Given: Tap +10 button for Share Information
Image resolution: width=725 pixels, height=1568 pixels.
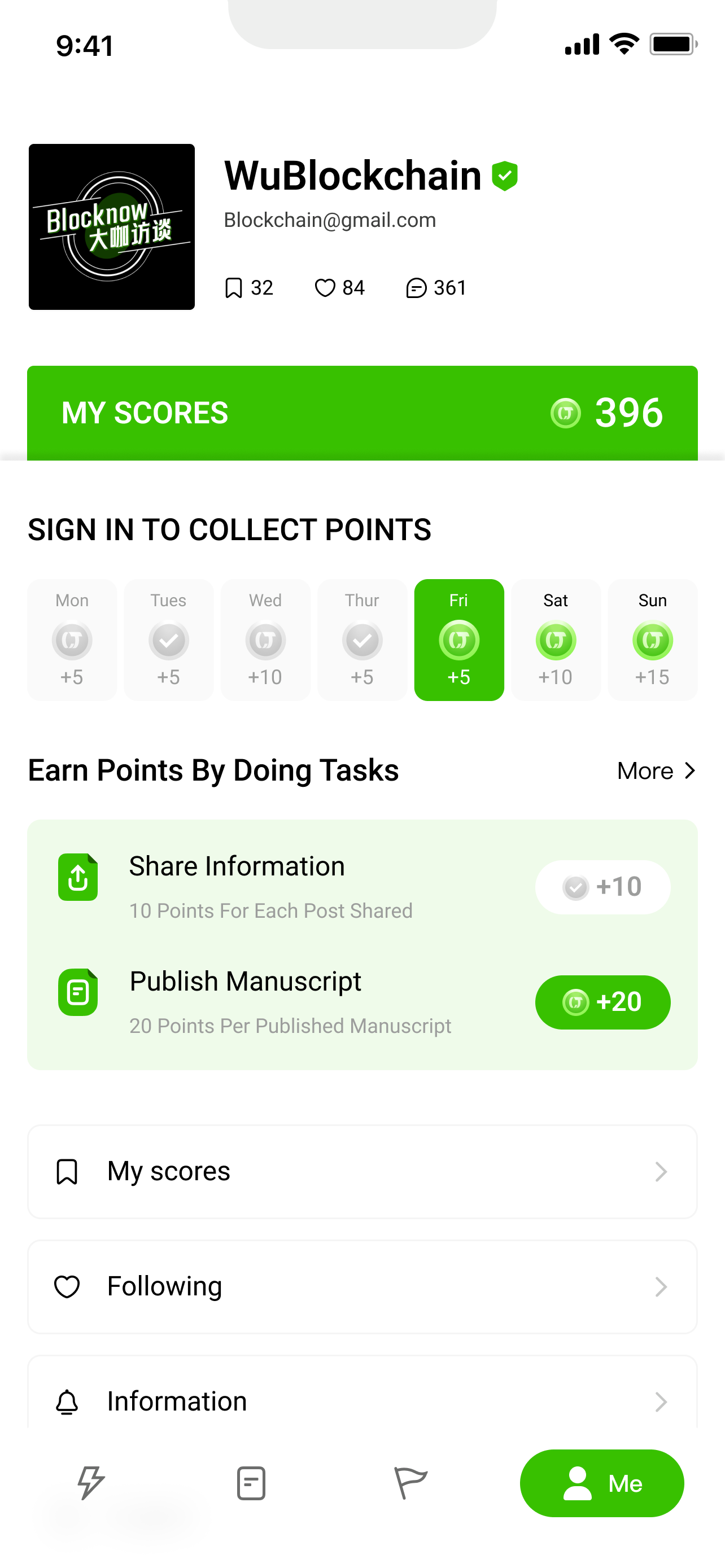Looking at the screenshot, I should [602, 887].
